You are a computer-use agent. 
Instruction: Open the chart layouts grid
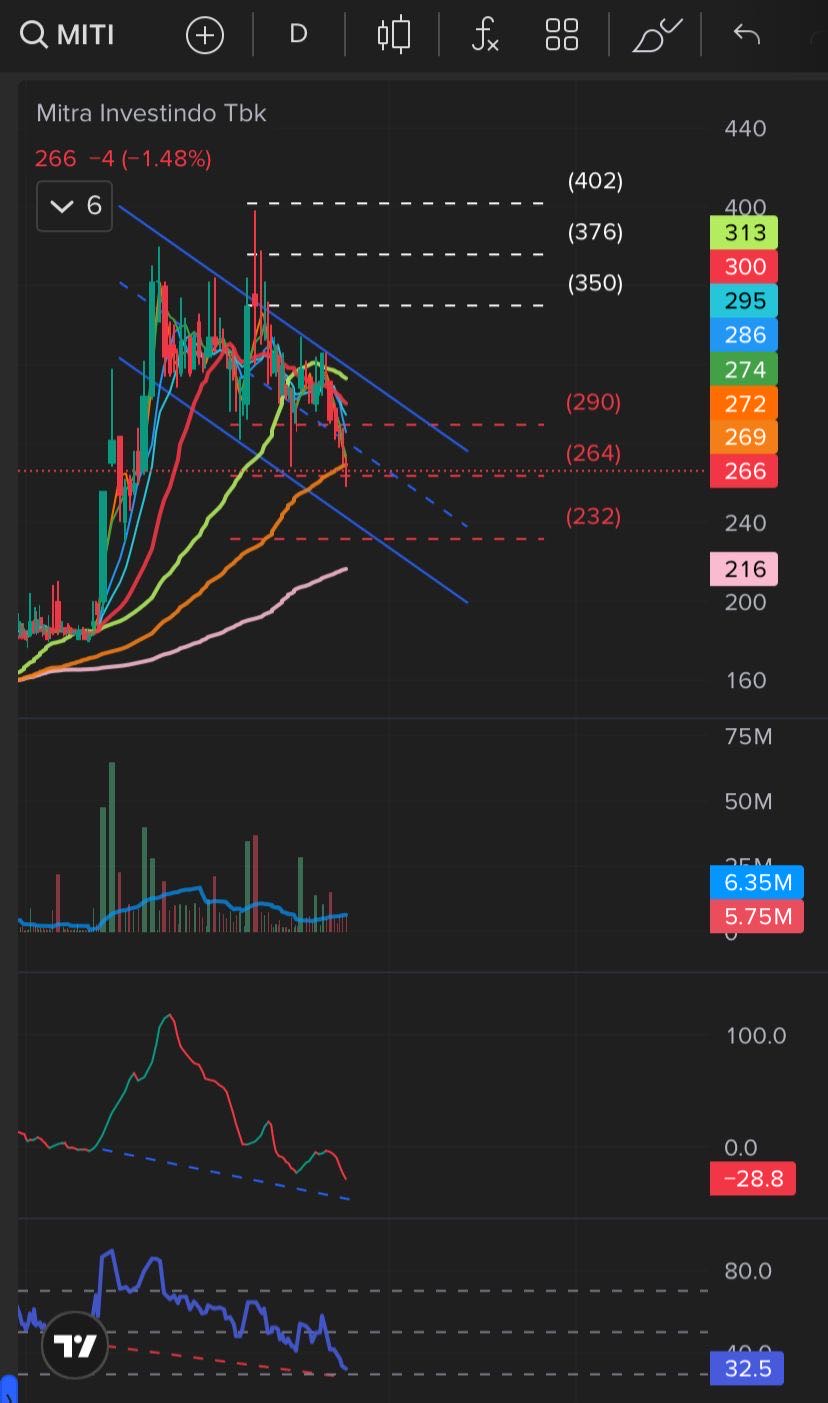coord(562,35)
